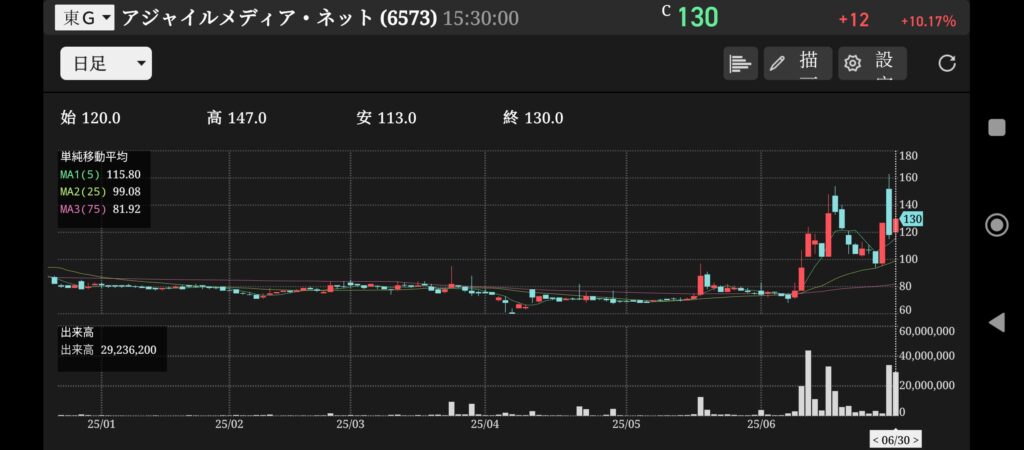Open the price-by-volume bars icon
The width and height of the screenshot is (1024, 450).
(x=740, y=63)
